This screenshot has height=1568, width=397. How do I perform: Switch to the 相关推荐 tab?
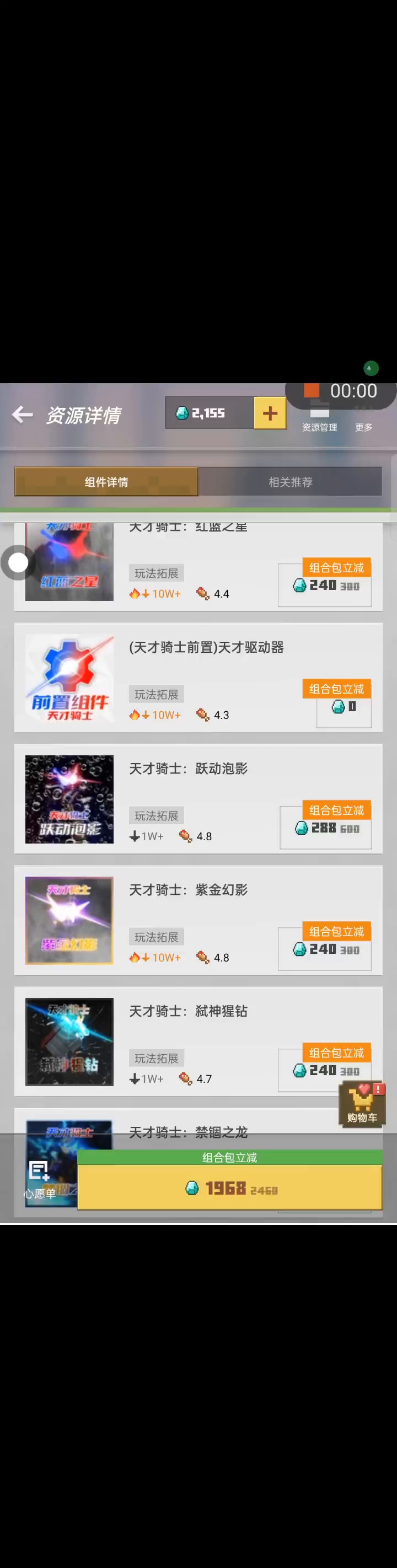291,482
